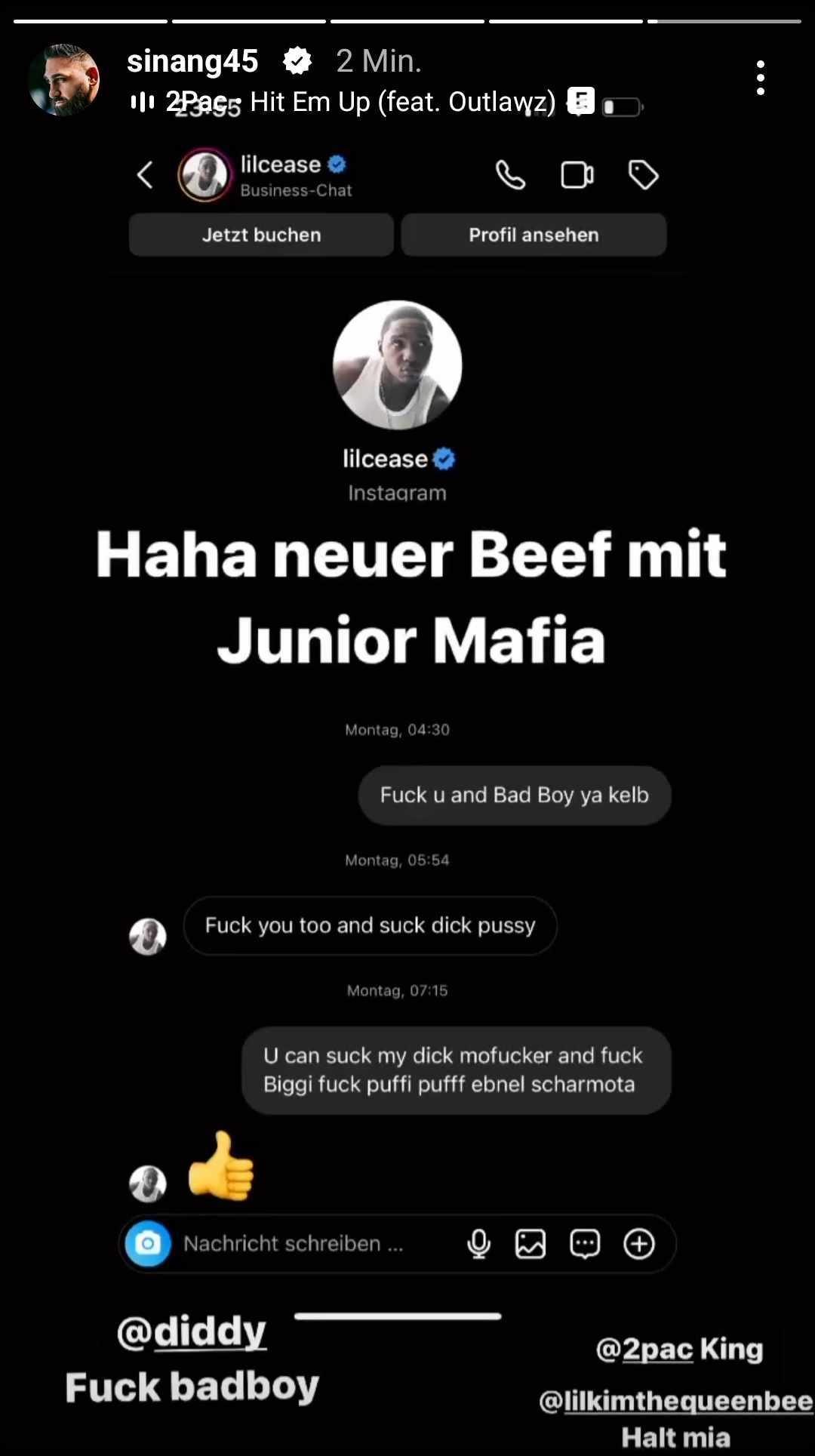Screen dimensions: 815x1456
Task: Open the sinang45 username link
Action: point(192,61)
